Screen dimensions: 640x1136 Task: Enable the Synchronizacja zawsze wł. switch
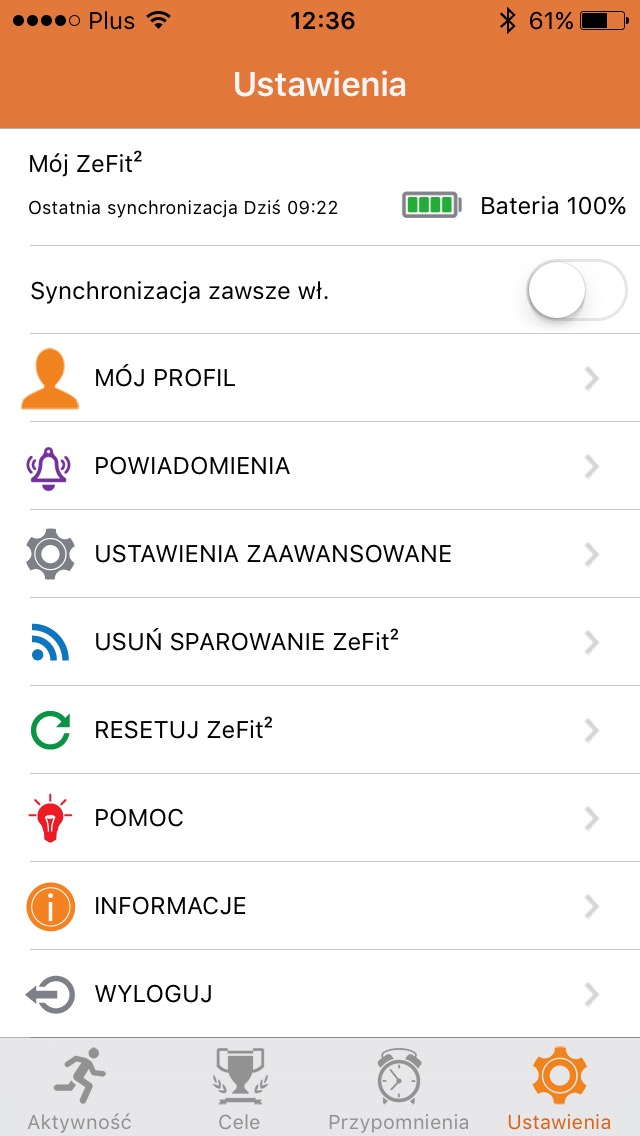577,290
